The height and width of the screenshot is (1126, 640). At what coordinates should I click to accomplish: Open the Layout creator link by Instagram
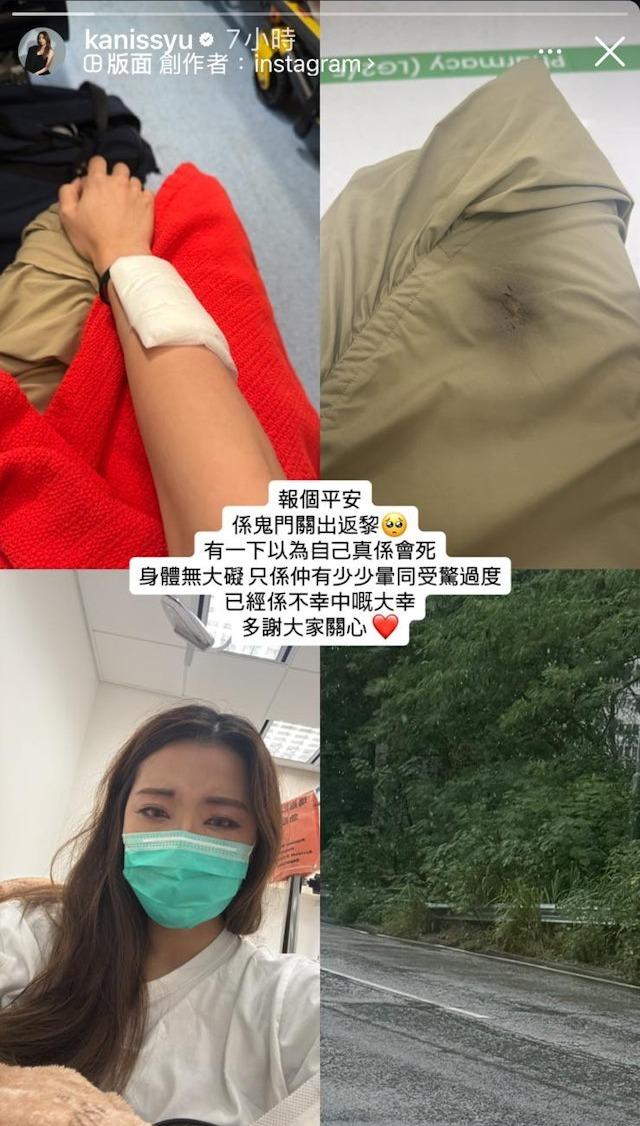point(225,64)
